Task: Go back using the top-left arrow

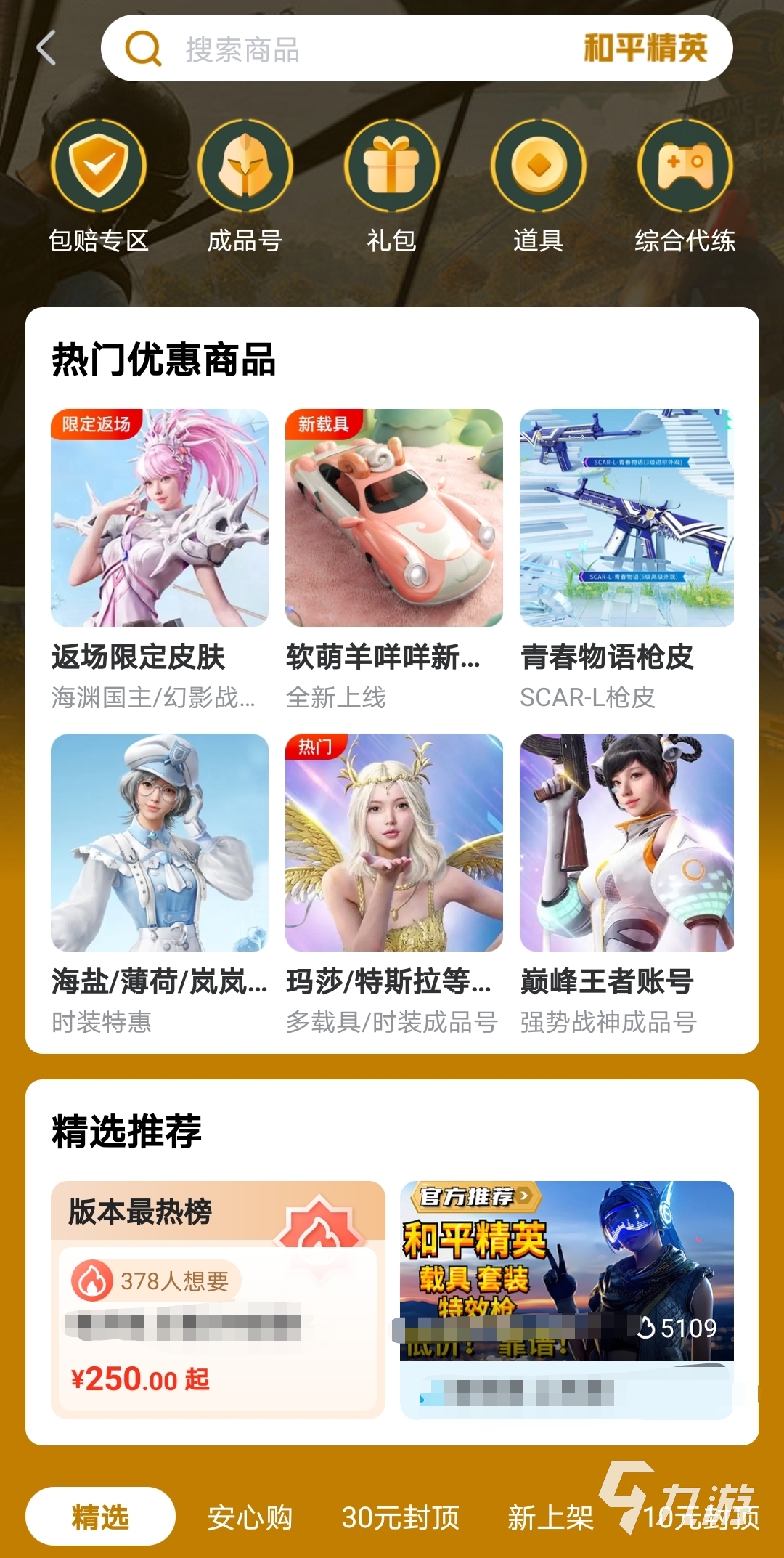Action: click(46, 49)
